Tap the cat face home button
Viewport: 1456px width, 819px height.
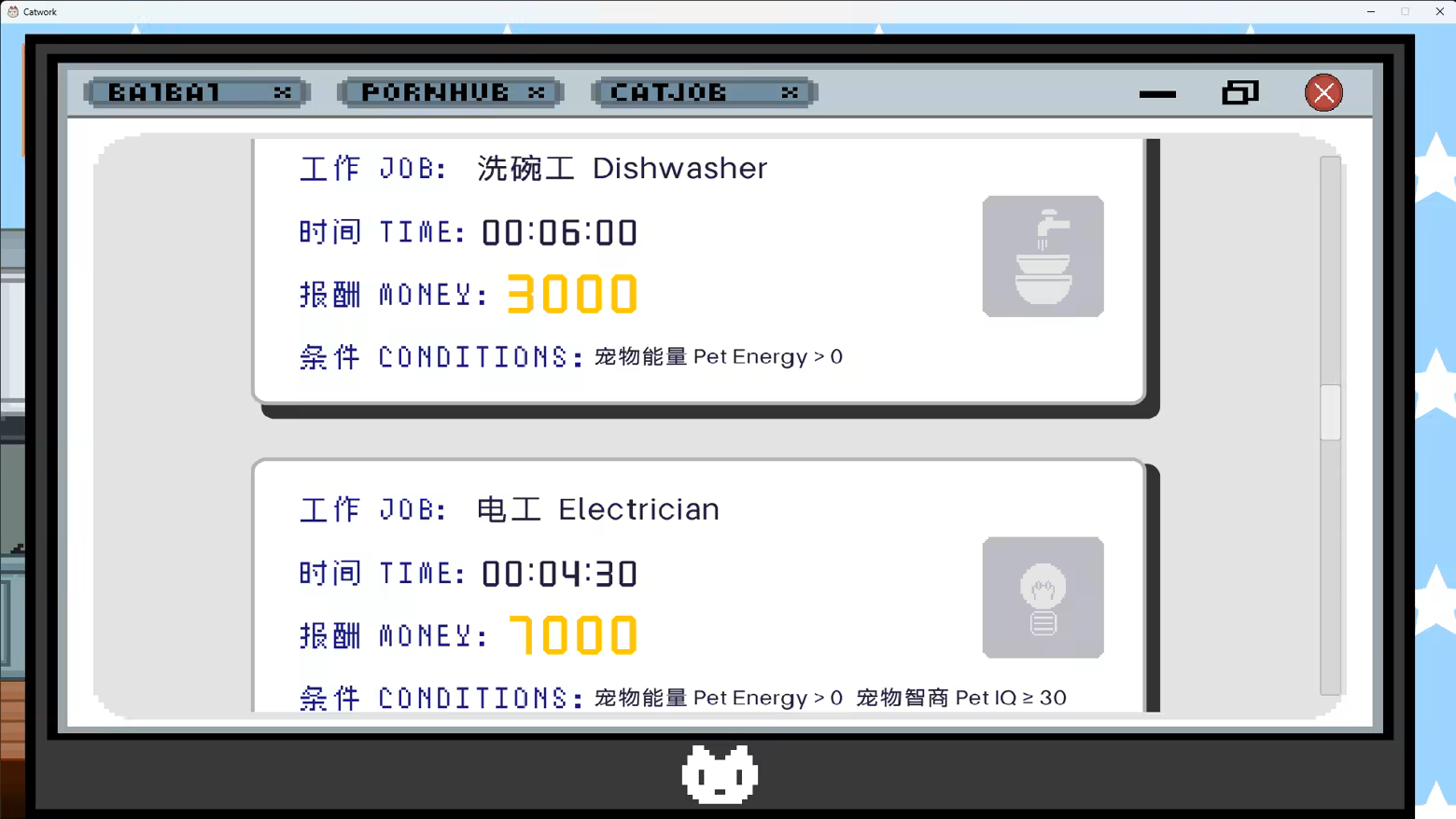[x=720, y=774]
